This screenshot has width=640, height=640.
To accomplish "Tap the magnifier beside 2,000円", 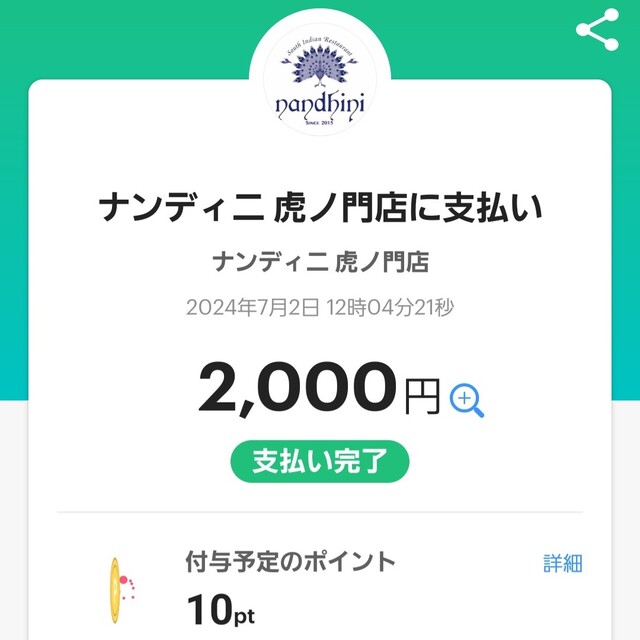I will coord(467,400).
